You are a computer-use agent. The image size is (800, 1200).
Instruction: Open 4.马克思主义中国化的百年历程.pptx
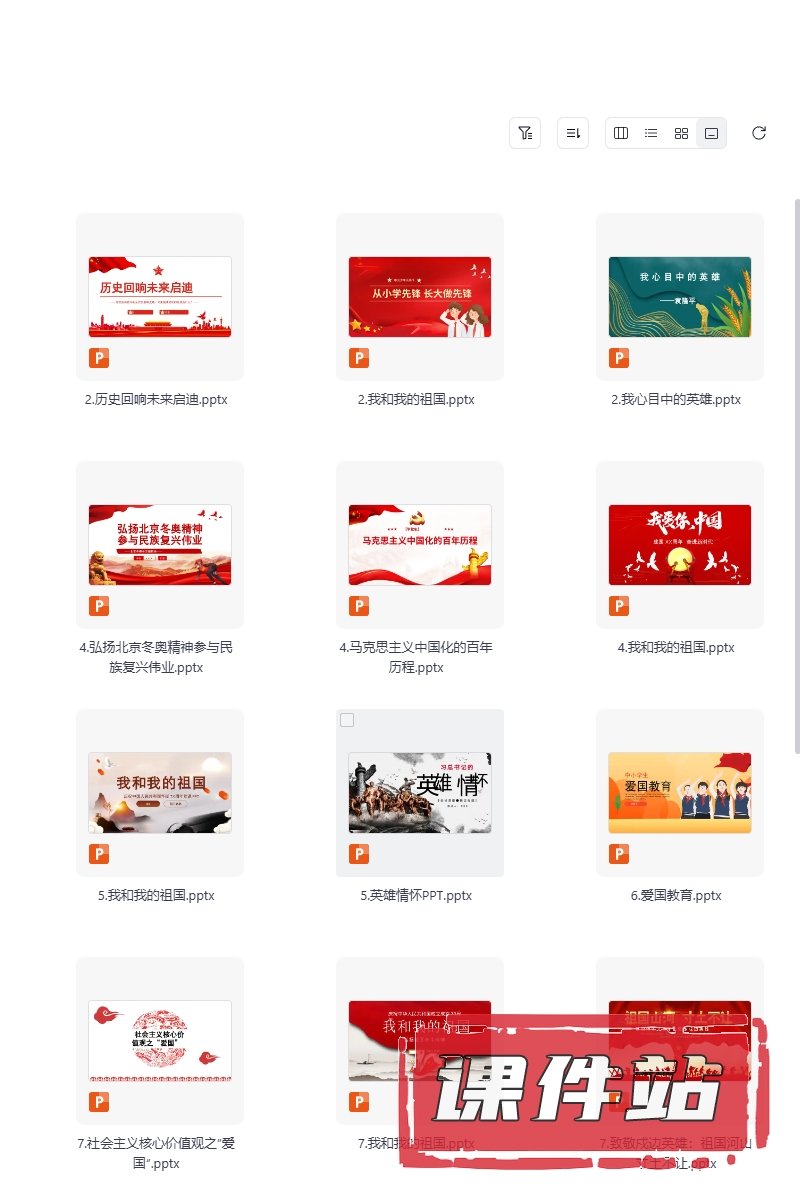[x=420, y=545]
